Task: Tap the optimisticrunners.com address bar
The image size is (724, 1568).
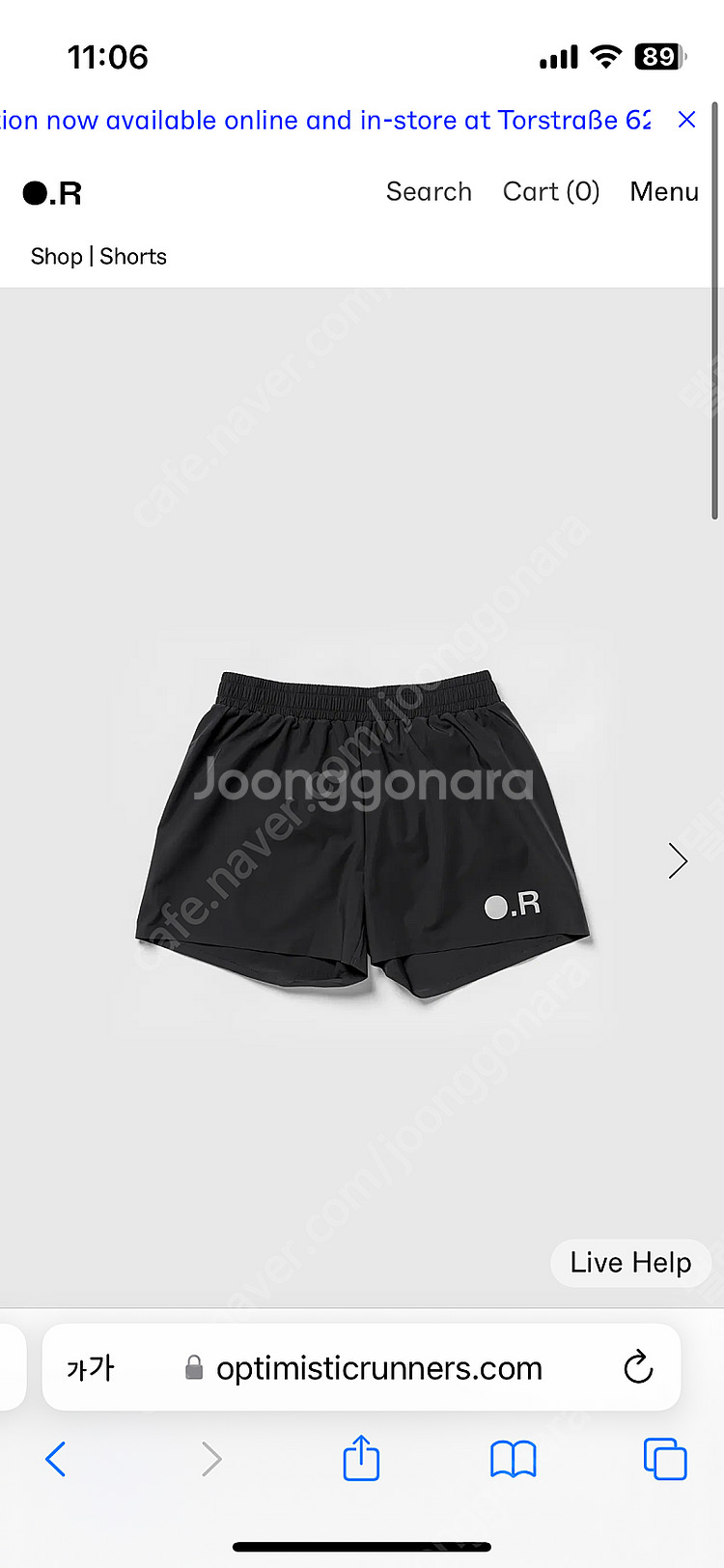Action: 378,1367
